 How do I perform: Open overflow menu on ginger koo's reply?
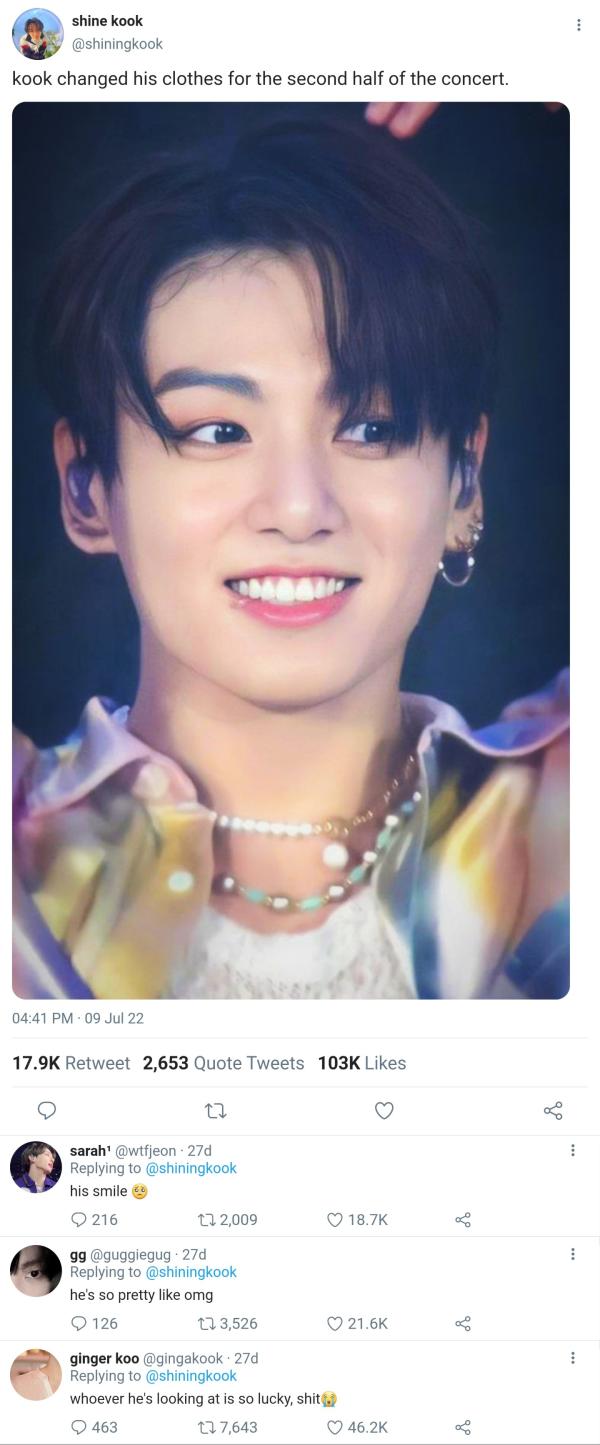tap(572, 1358)
